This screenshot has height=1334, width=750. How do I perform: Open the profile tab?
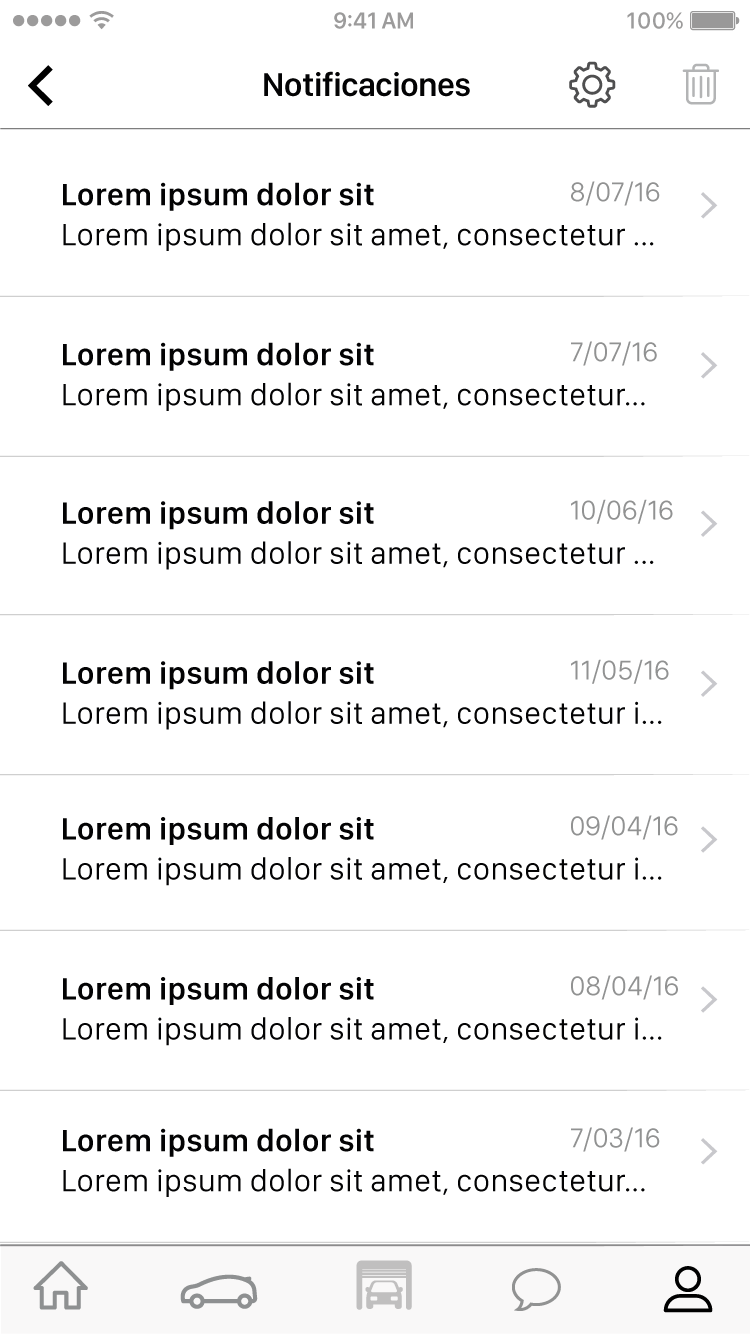688,1289
